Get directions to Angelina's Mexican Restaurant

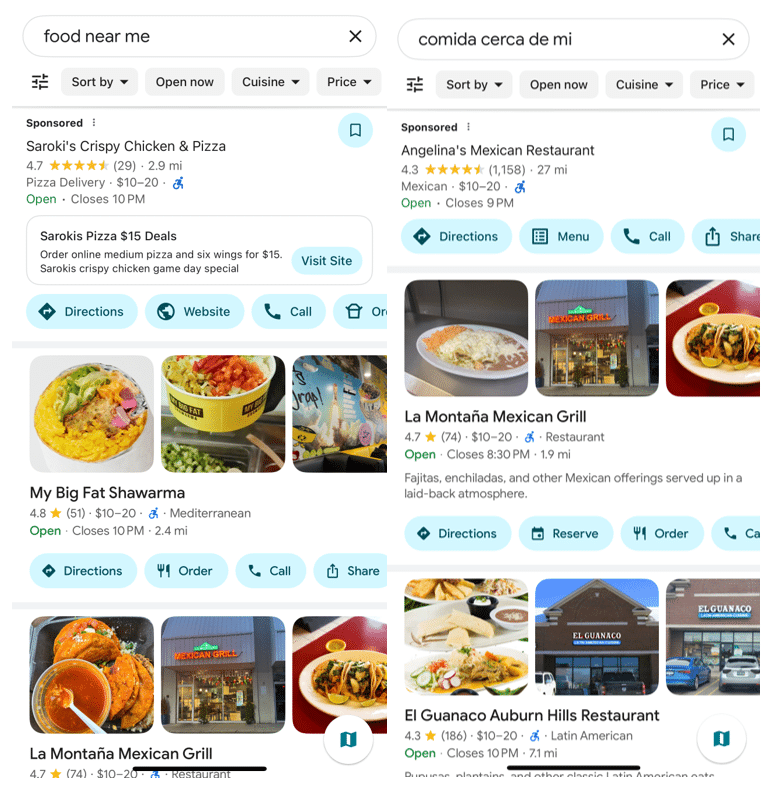tap(456, 236)
